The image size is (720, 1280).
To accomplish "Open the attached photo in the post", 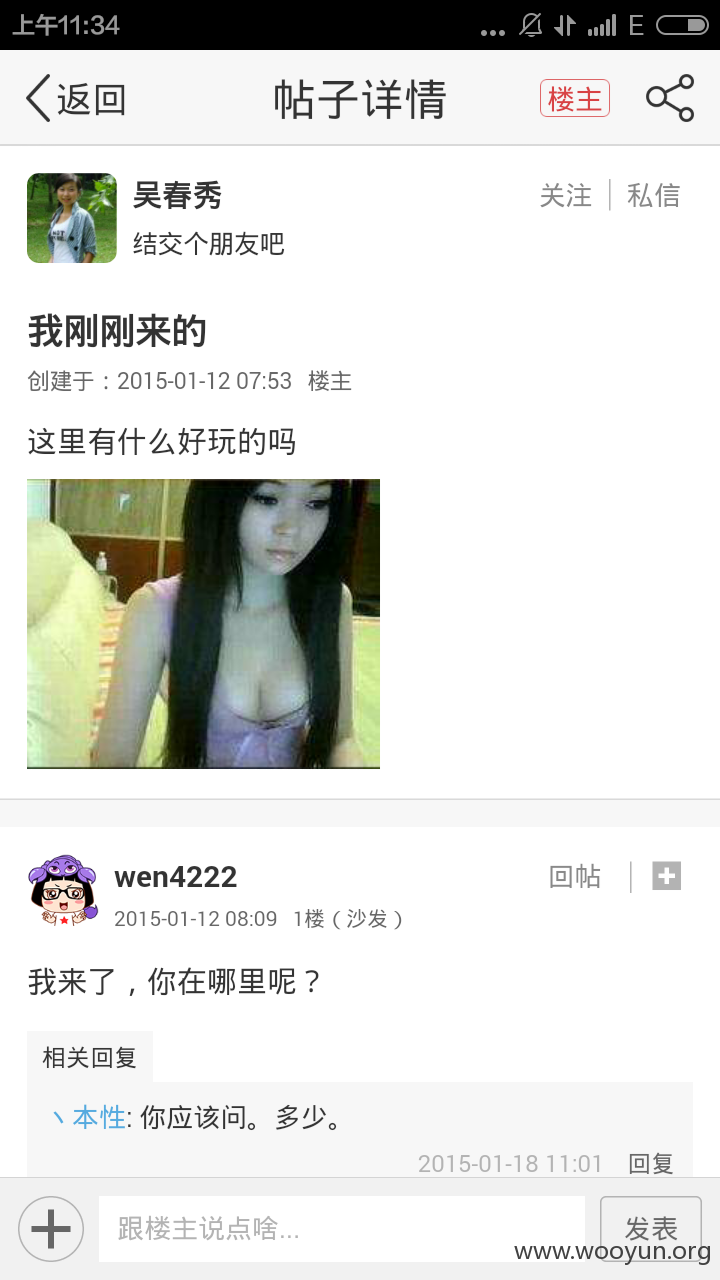I will coord(203,624).
